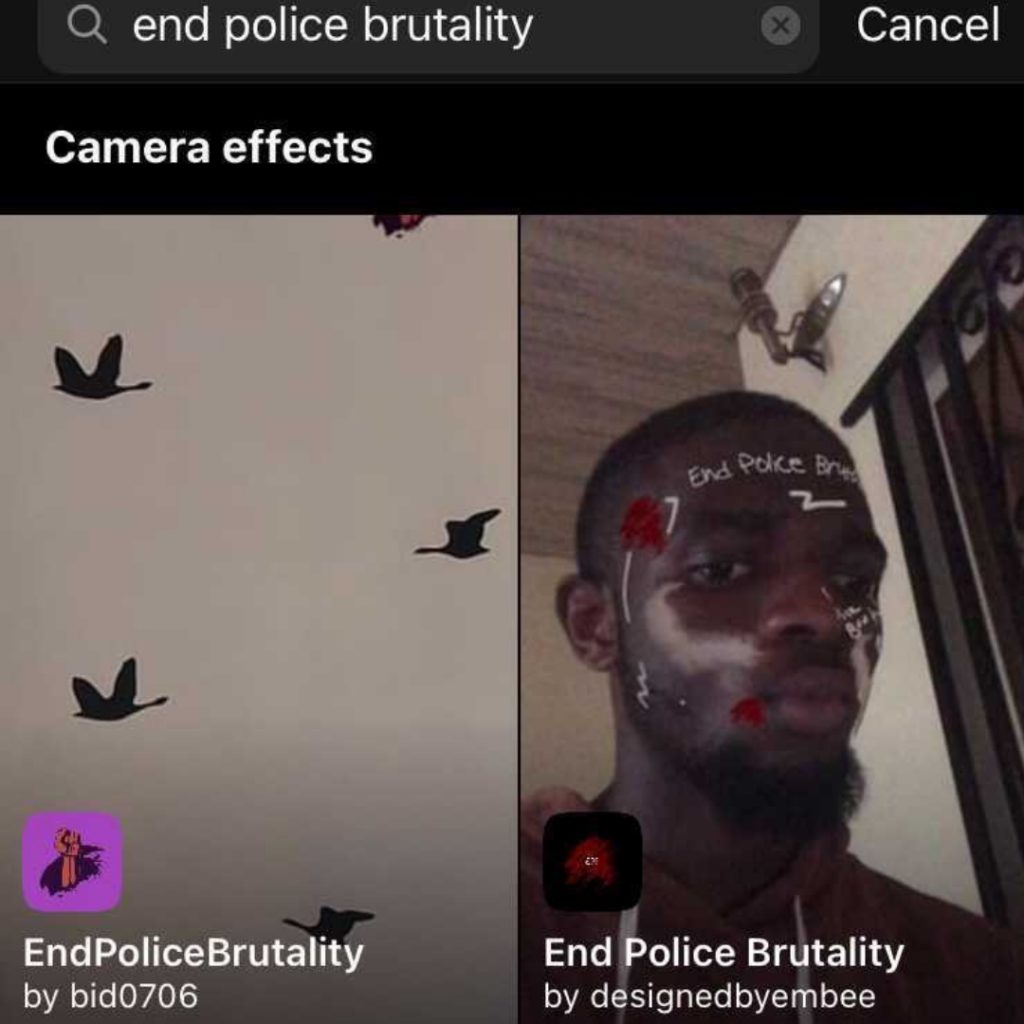
Task: Clear the search text
Action: [x=780, y=26]
